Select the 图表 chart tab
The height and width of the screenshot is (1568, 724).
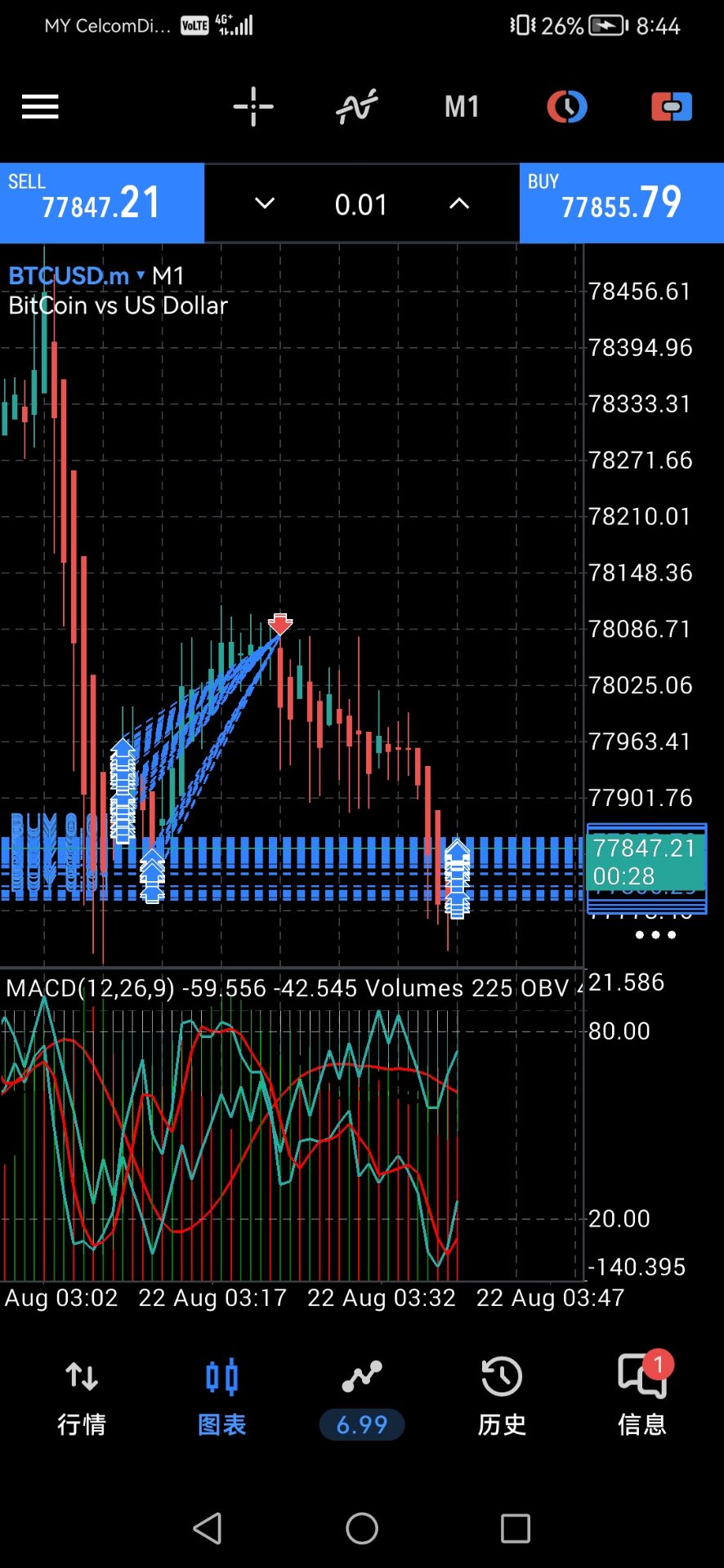221,1398
